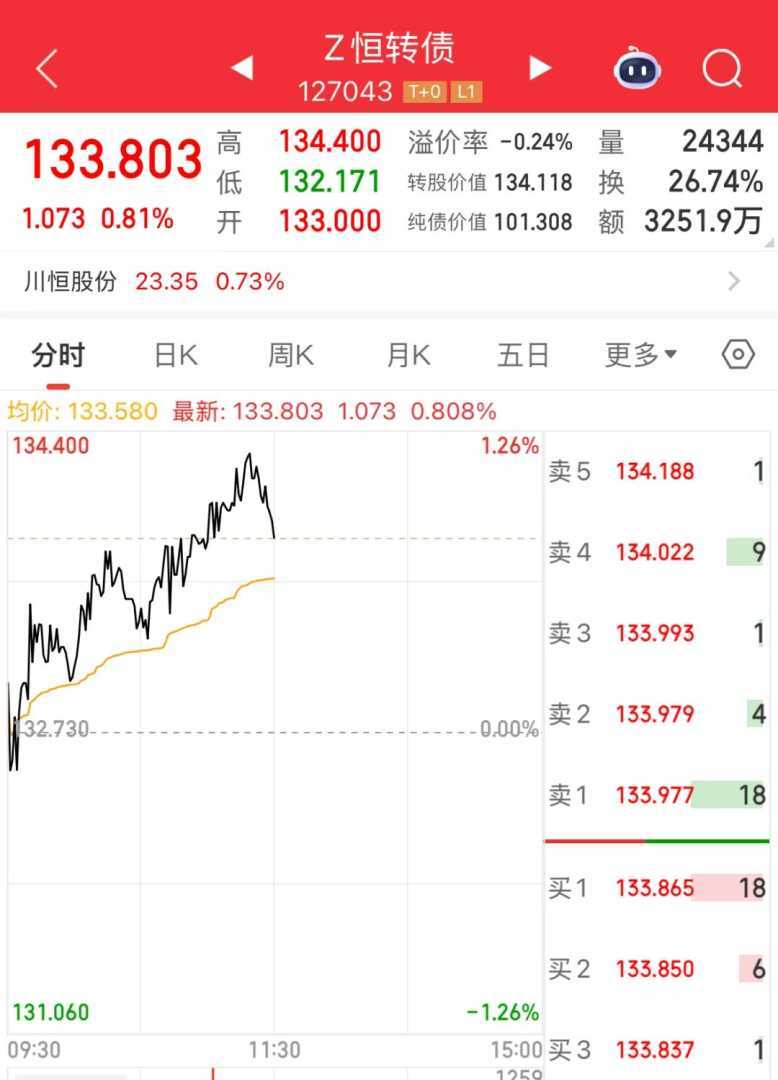This screenshot has height=1080, width=778.
Task: Select the 卖5 order at 134.188
Action: tap(656, 471)
